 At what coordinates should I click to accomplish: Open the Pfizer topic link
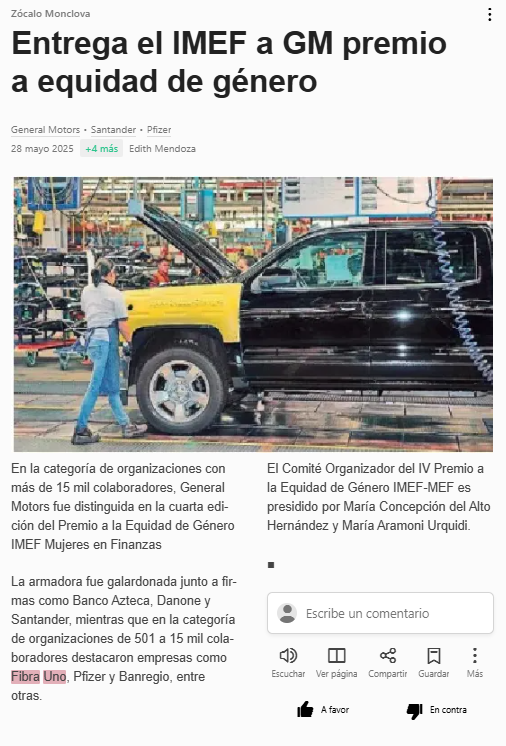point(159,129)
